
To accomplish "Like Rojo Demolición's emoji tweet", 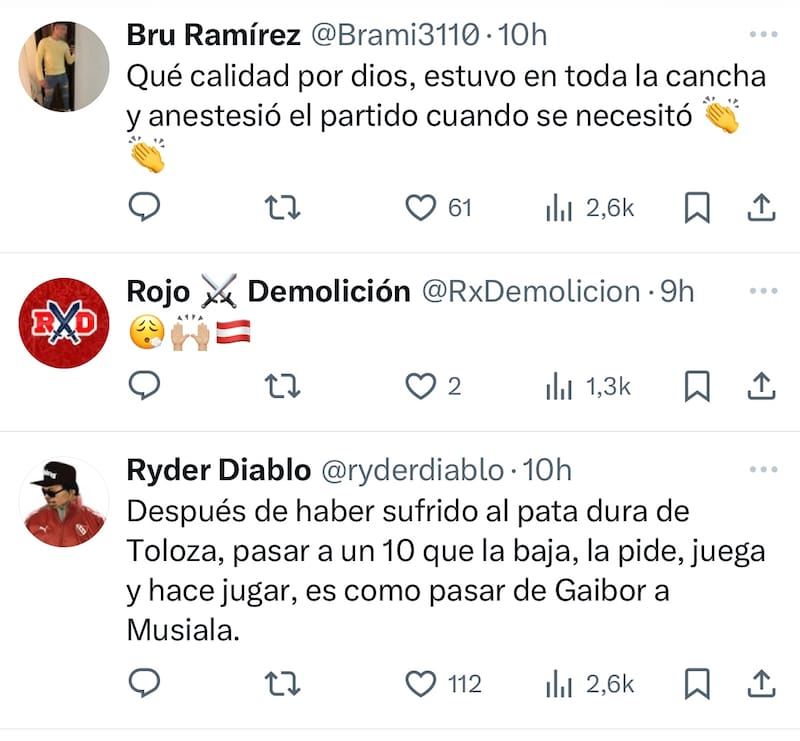I will pos(421,386).
